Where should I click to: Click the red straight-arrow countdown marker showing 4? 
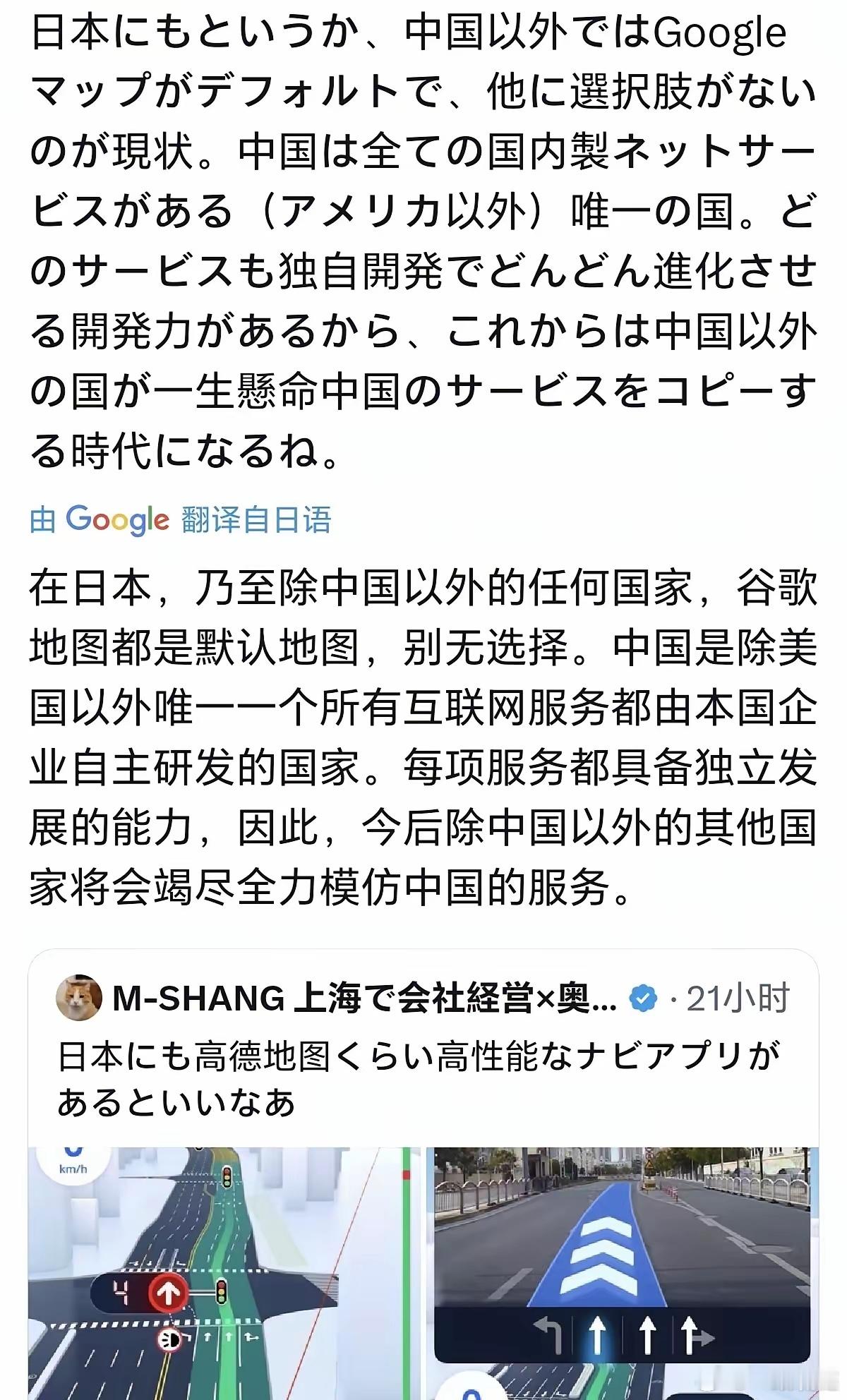click(167, 1292)
